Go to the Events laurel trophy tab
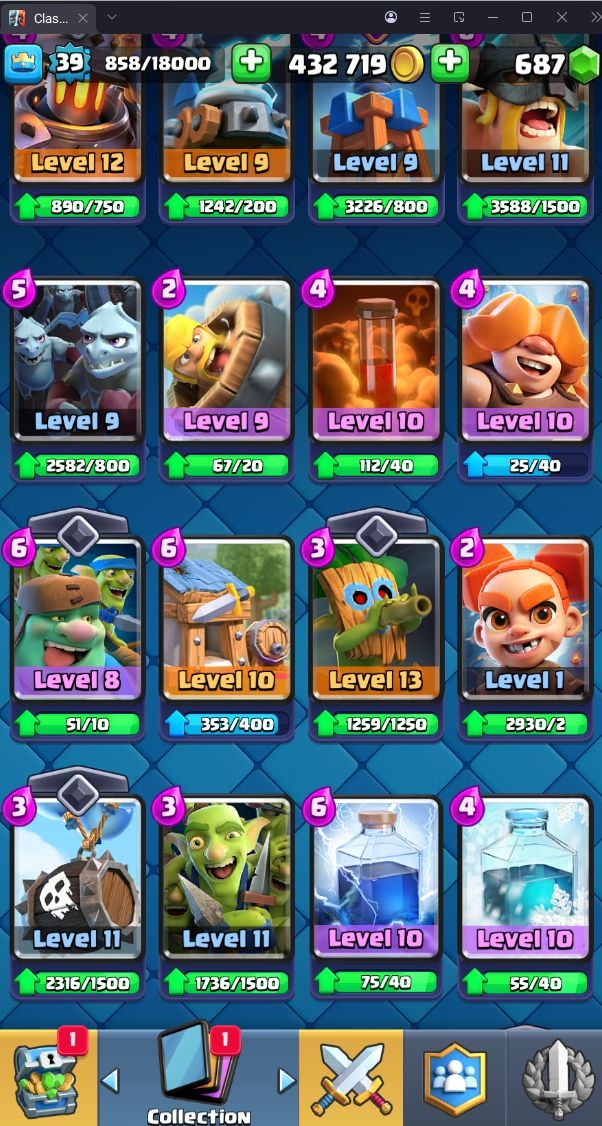This screenshot has width=602, height=1126. coord(555,1077)
